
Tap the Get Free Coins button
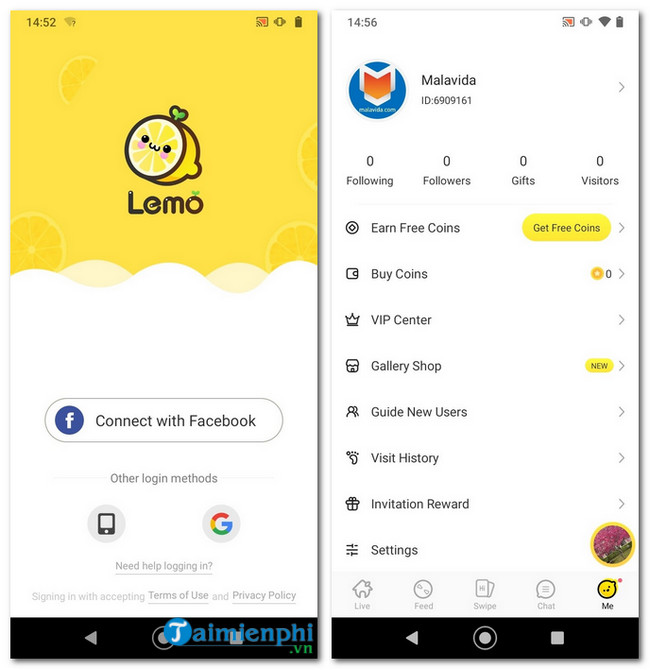click(x=566, y=228)
